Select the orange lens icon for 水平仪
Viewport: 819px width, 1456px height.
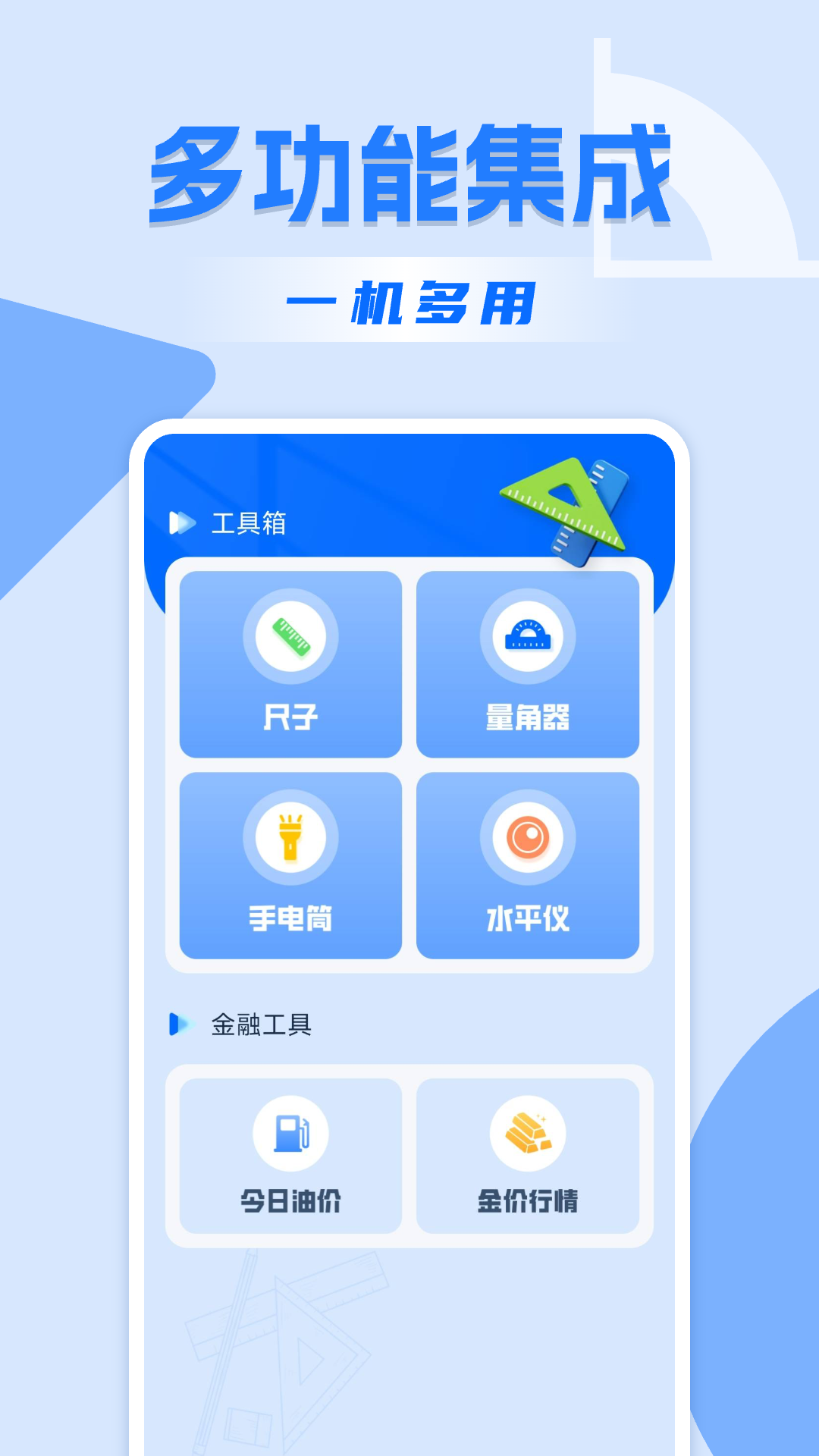pos(529,838)
